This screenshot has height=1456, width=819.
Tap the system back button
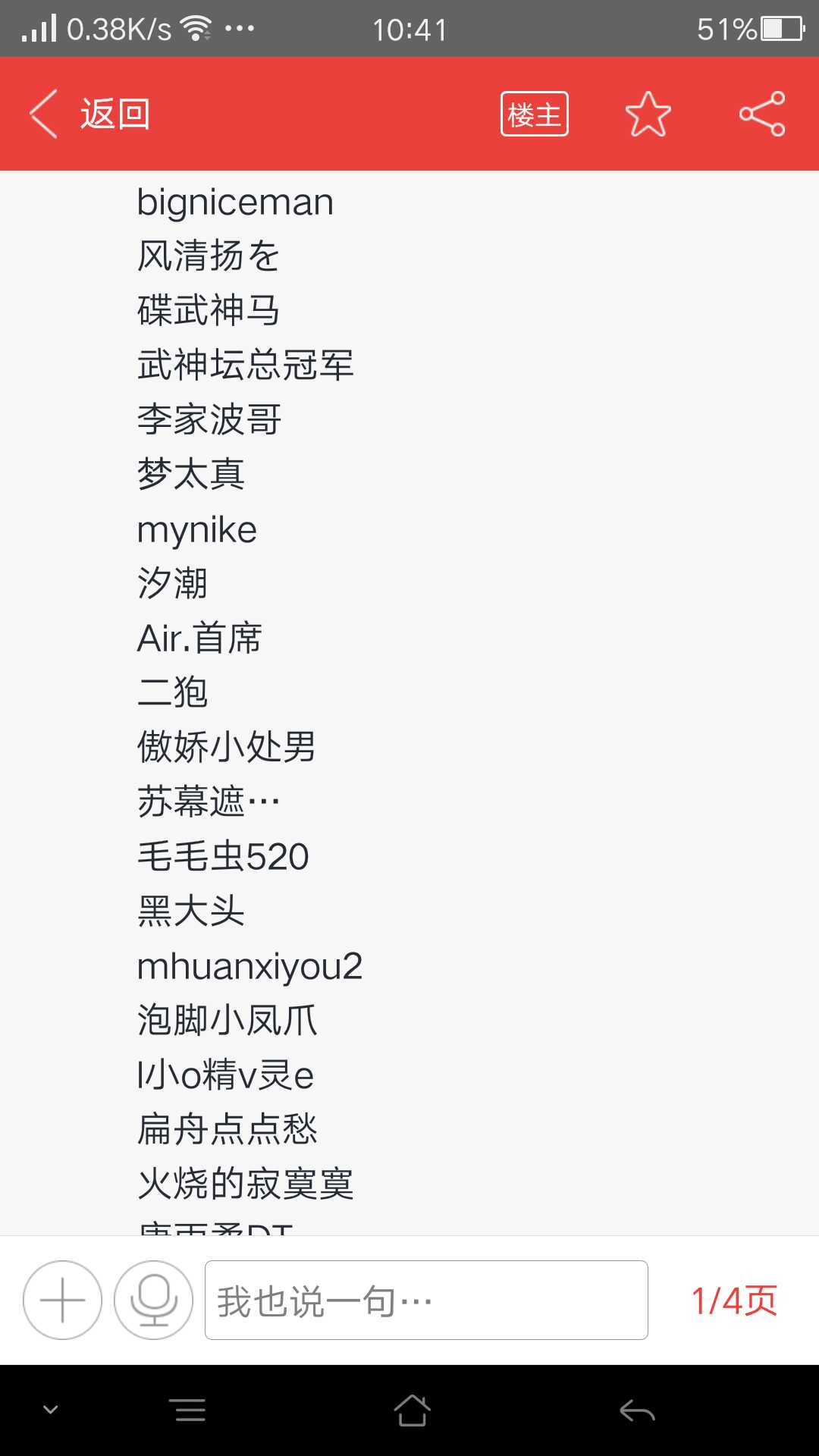637,1410
